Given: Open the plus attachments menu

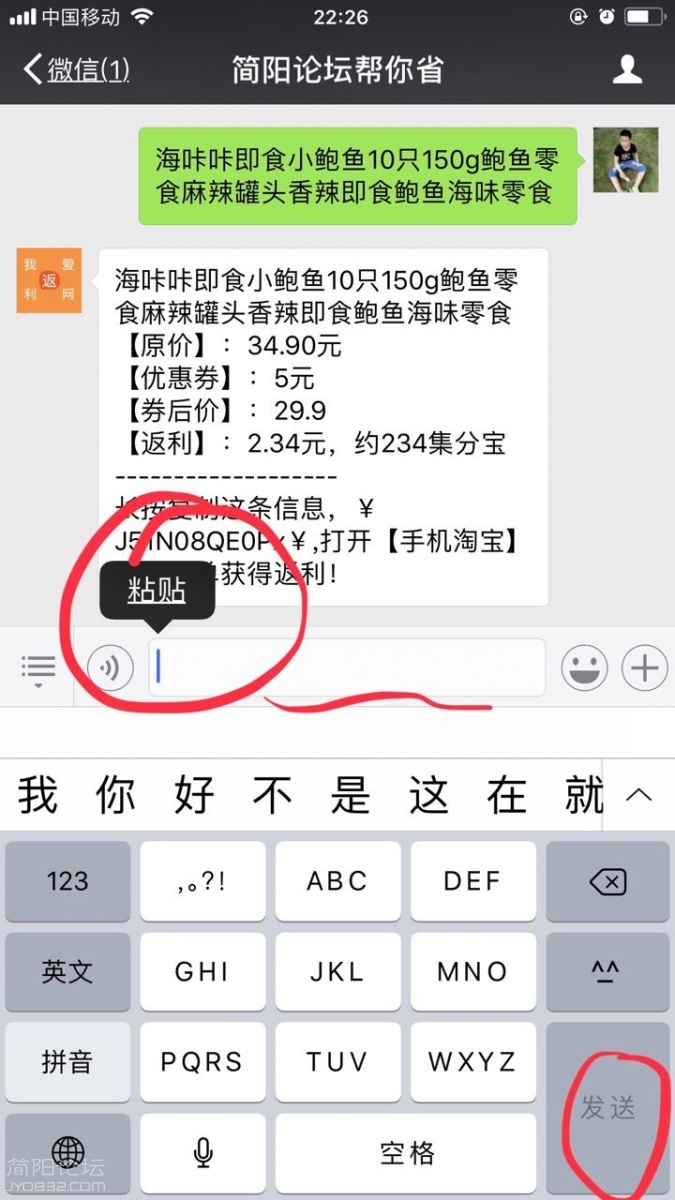Looking at the screenshot, I should click(645, 667).
